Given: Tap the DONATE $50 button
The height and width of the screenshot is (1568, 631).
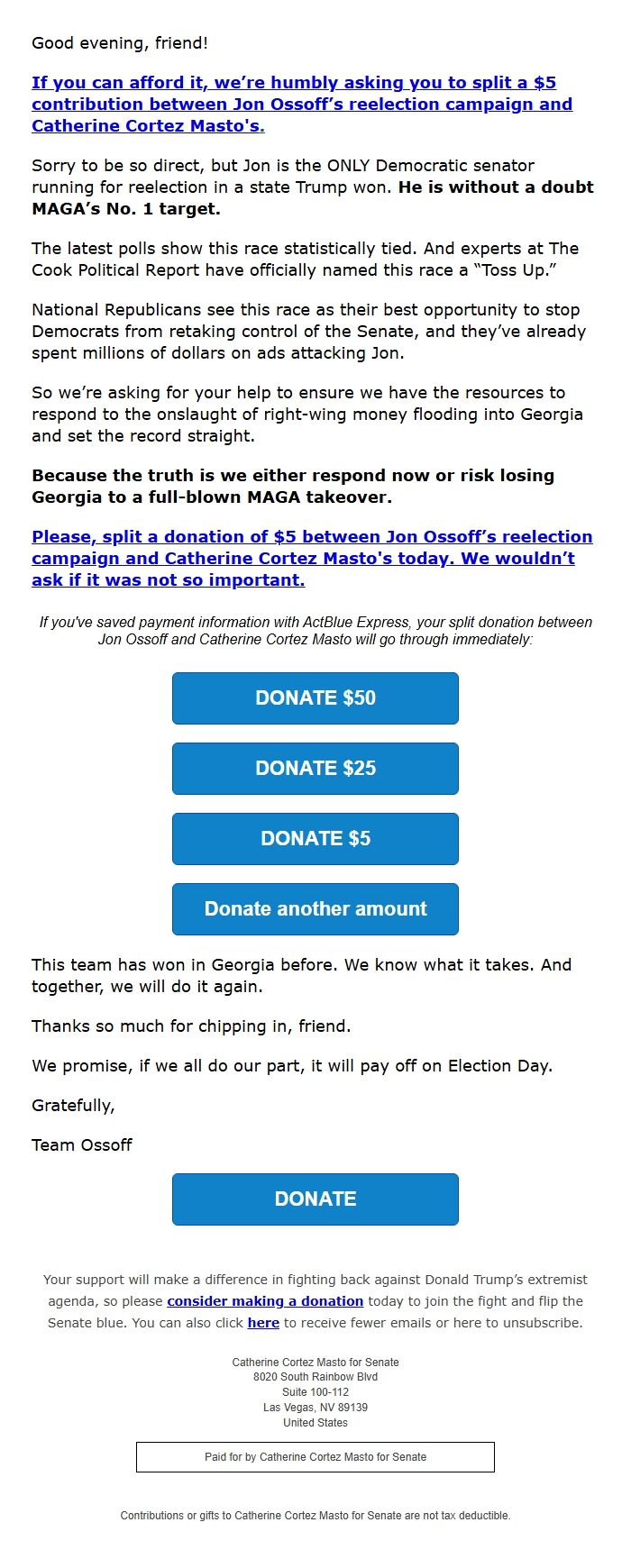Looking at the screenshot, I should click(x=315, y=698).
